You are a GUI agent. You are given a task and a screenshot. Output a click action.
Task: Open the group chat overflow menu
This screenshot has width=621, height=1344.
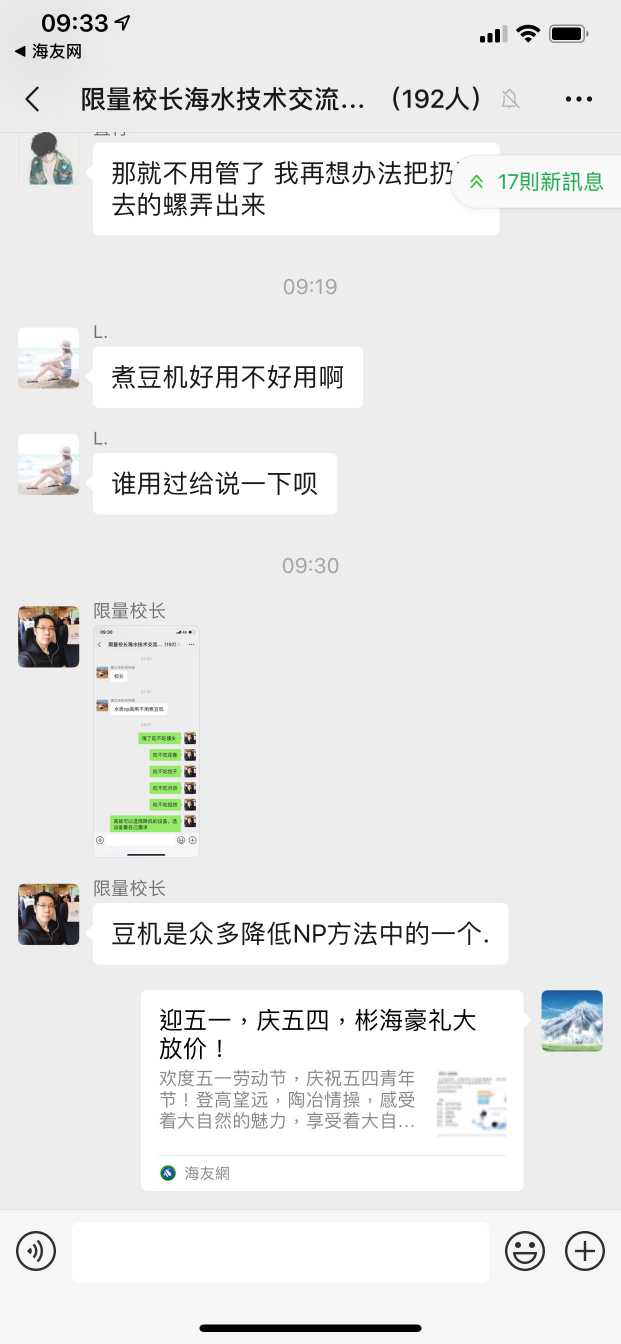click(x=579, y=98)
